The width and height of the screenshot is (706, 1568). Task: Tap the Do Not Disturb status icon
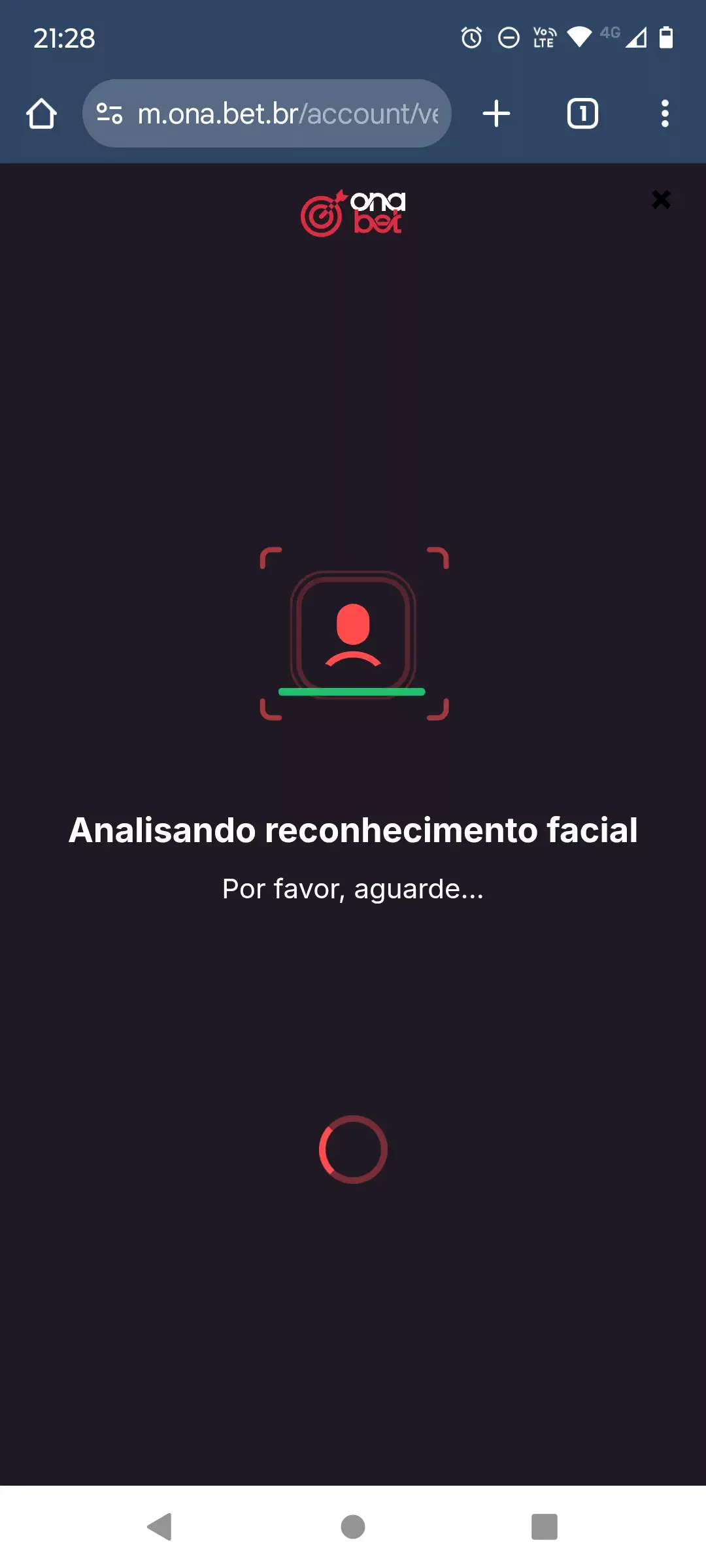click(x=509, y=38)
